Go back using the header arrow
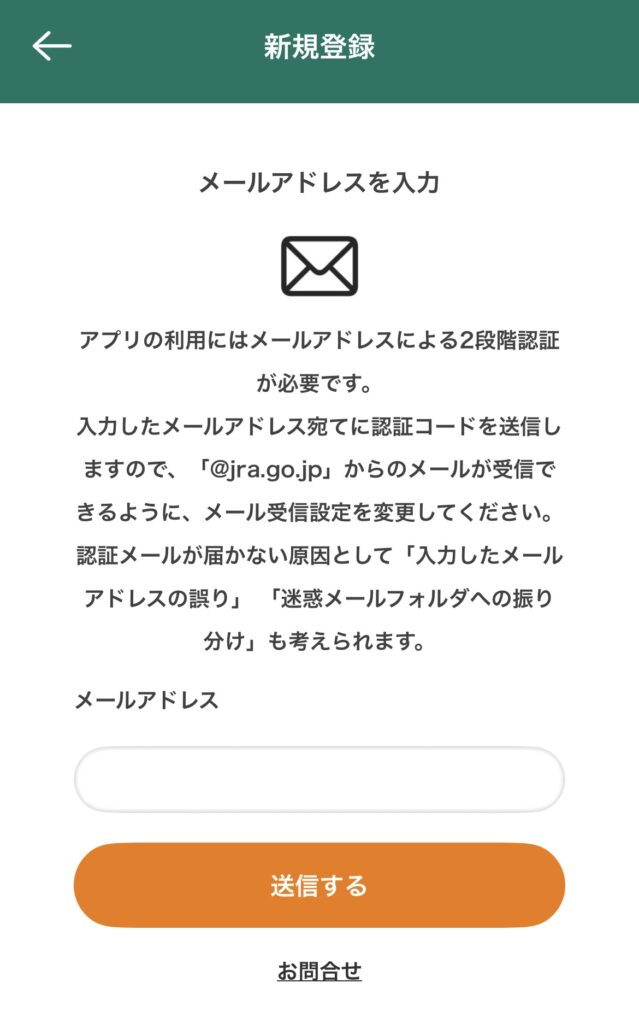Viewport: 639px width, 1024px height. click(51, 46)
